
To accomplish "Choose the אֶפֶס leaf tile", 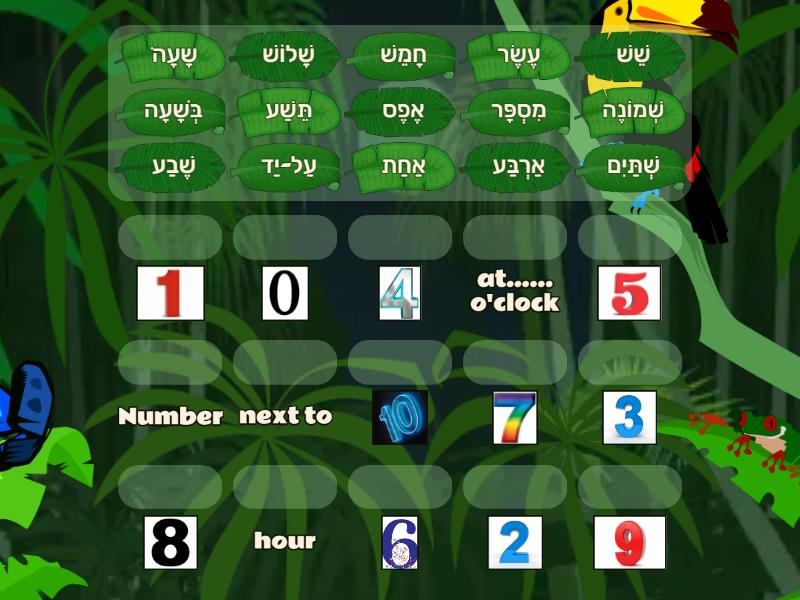I will click(400, 111).
